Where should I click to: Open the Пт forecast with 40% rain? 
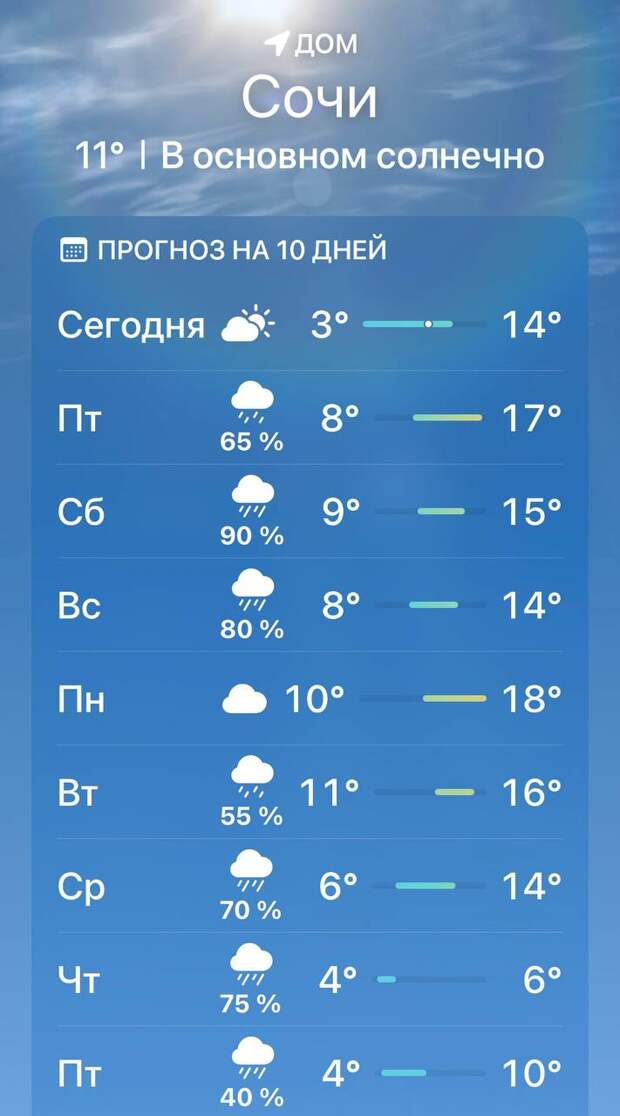(x=310, y=1074)
